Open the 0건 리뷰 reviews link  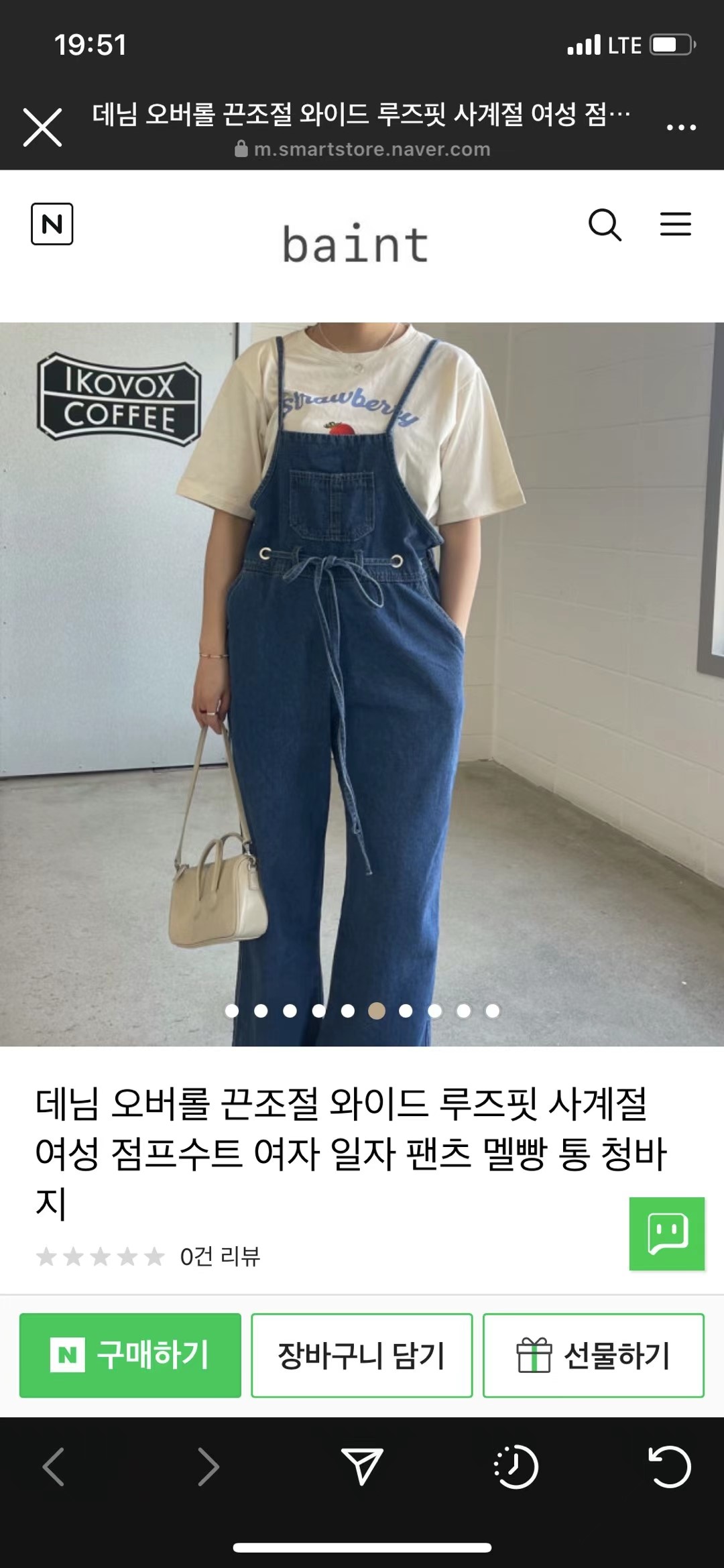coord(220,1256)
